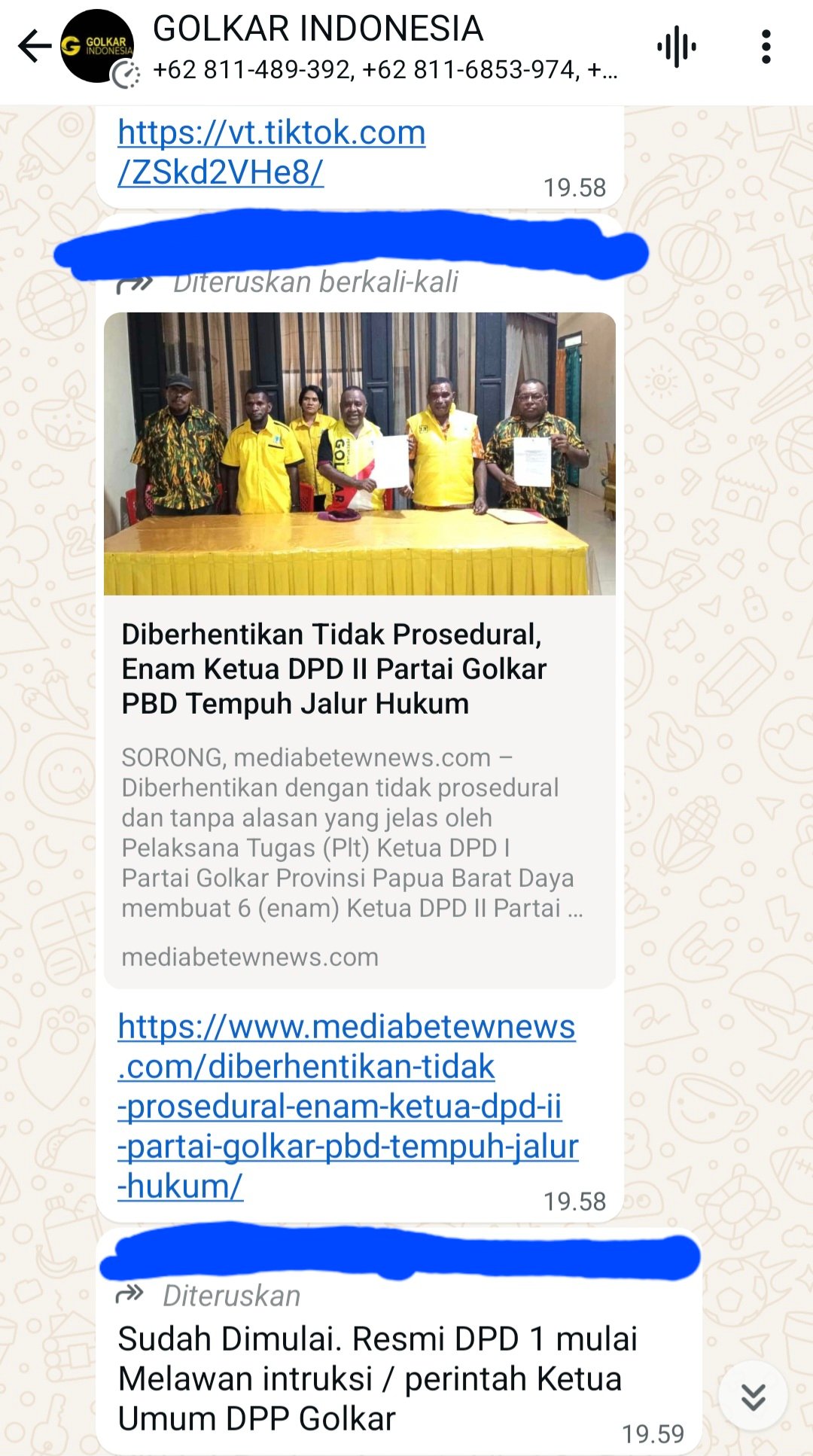Open the vt.tiktok.com link
Screen dimensions: 813x1456
[x=271, y=152]
